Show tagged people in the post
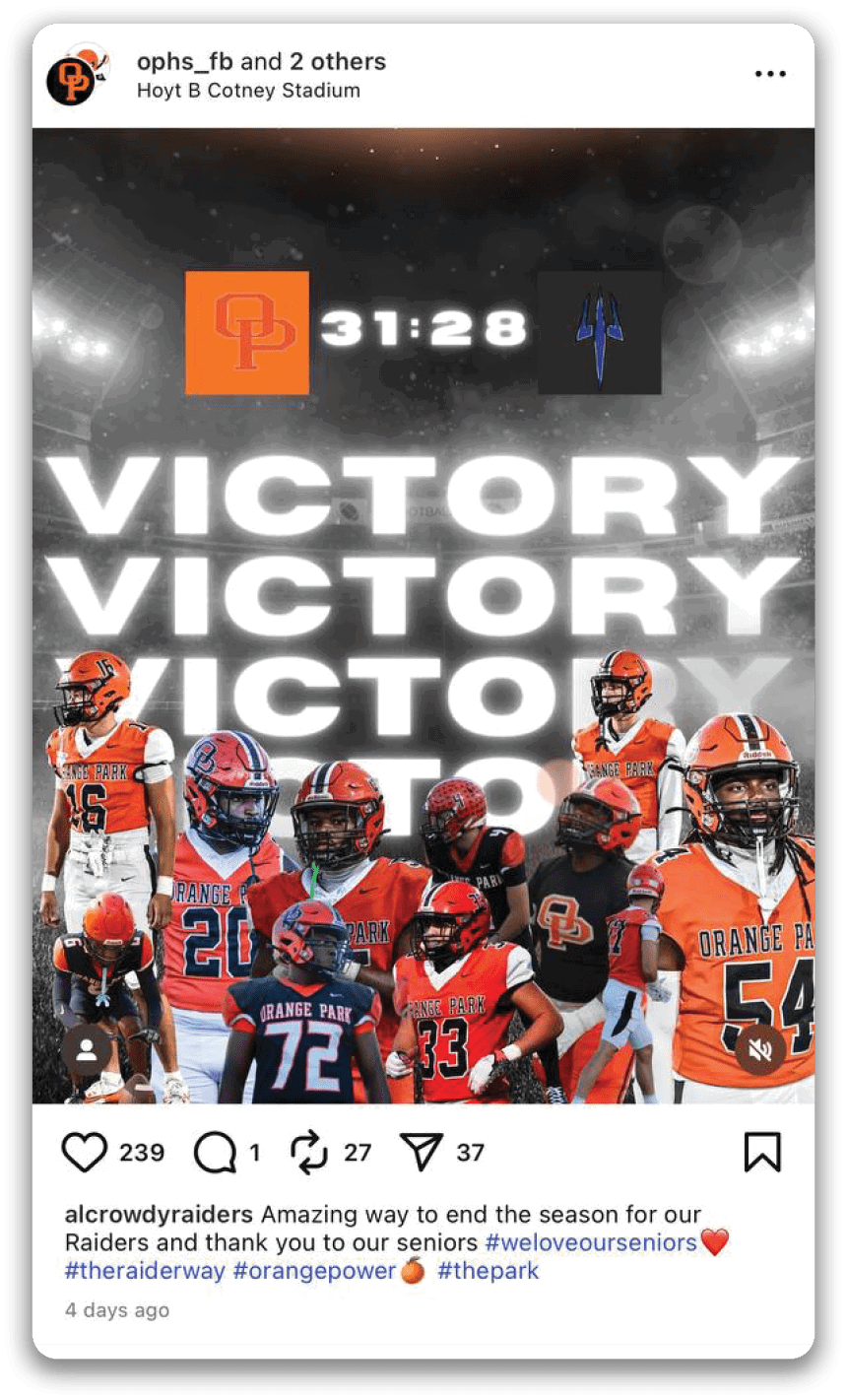The image size is (847, 1400). tap(87, 1051)
